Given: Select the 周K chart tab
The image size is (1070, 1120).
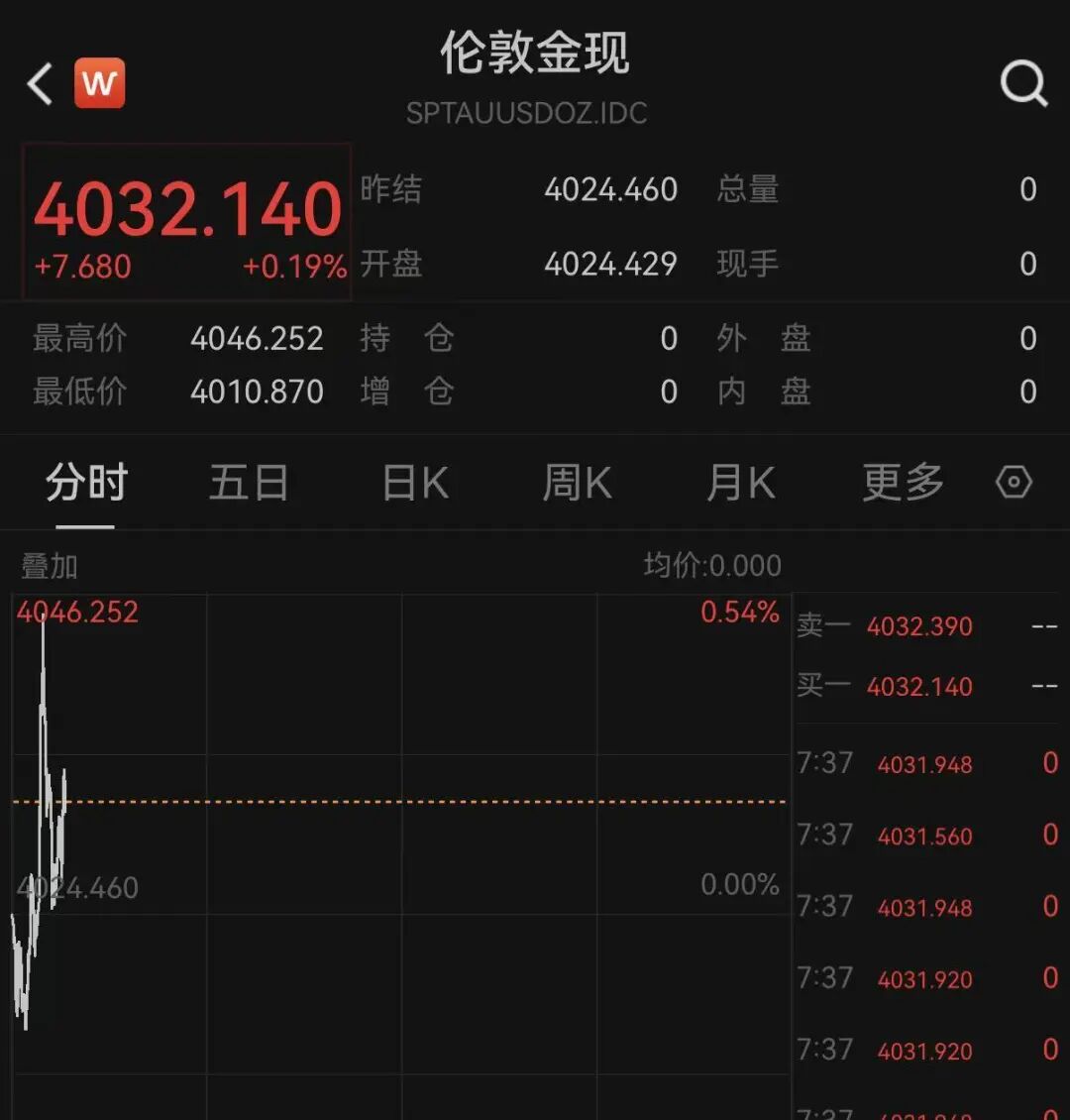Looking at the screenshot, I should 577,484.
